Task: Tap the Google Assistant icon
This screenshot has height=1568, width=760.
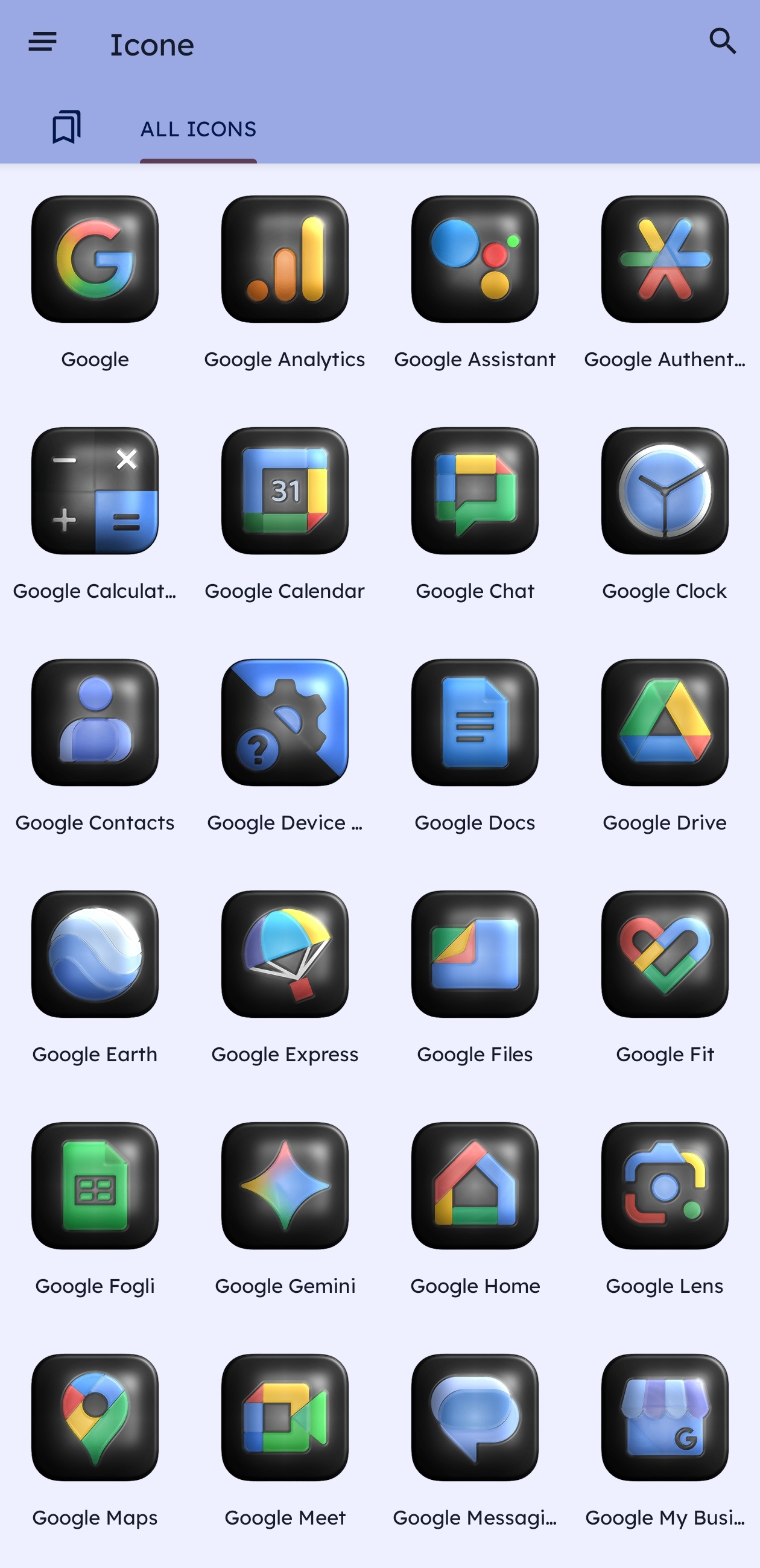Action: [x=475, y=259]
